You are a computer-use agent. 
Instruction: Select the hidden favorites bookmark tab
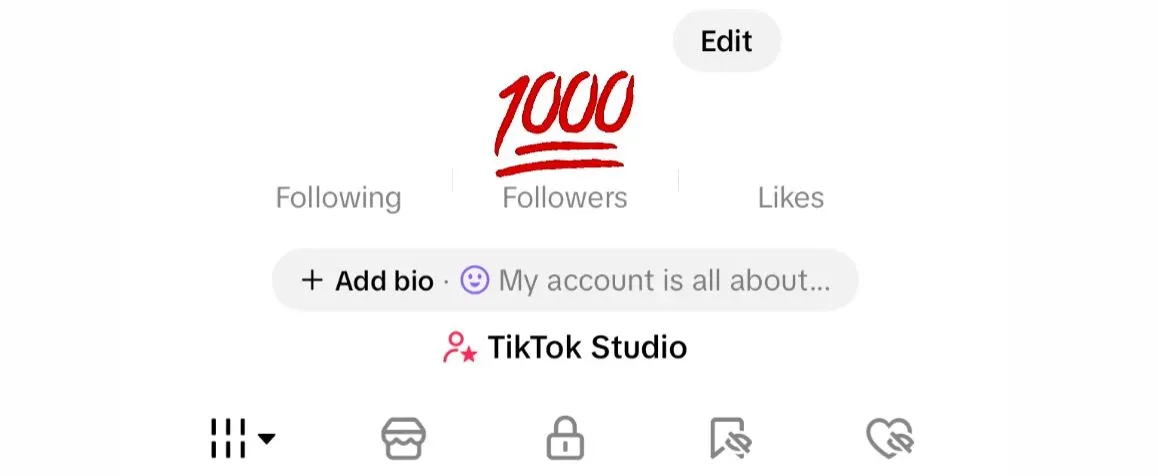729,438
